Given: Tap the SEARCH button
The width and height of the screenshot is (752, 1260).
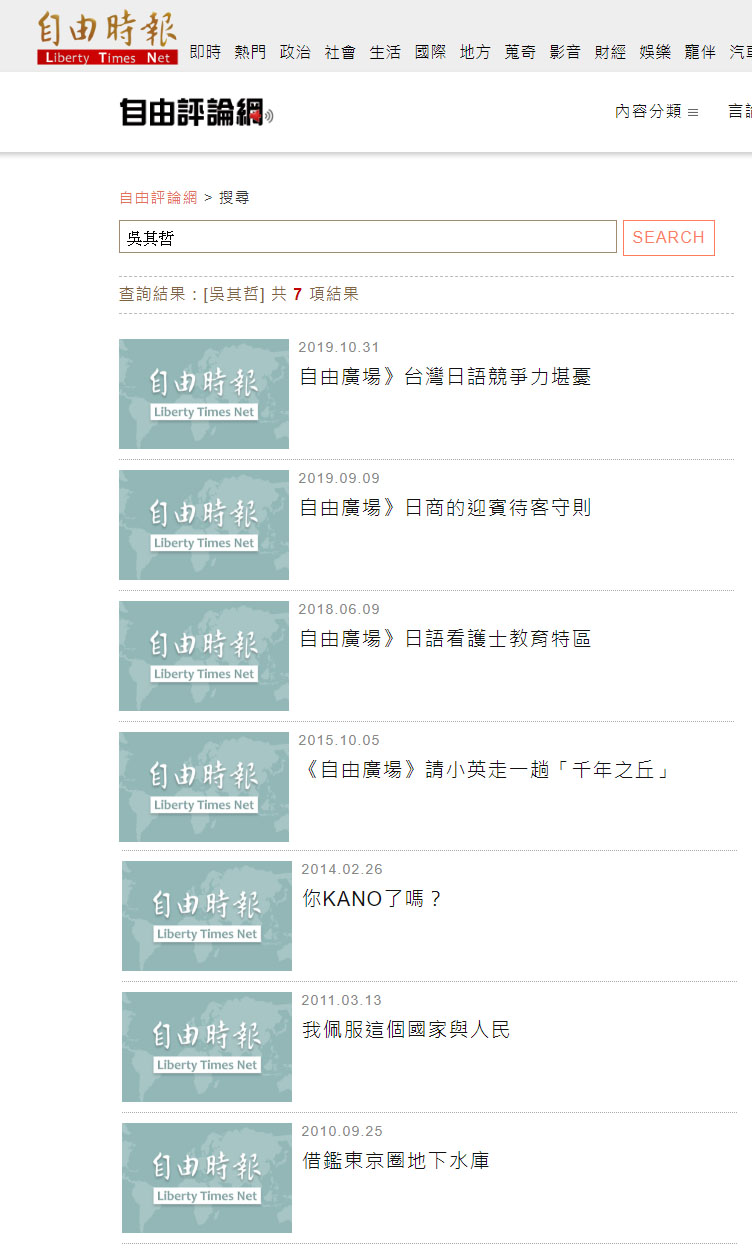Looking at the screenshot, I should pyautogui.click(x=669, y=238).
